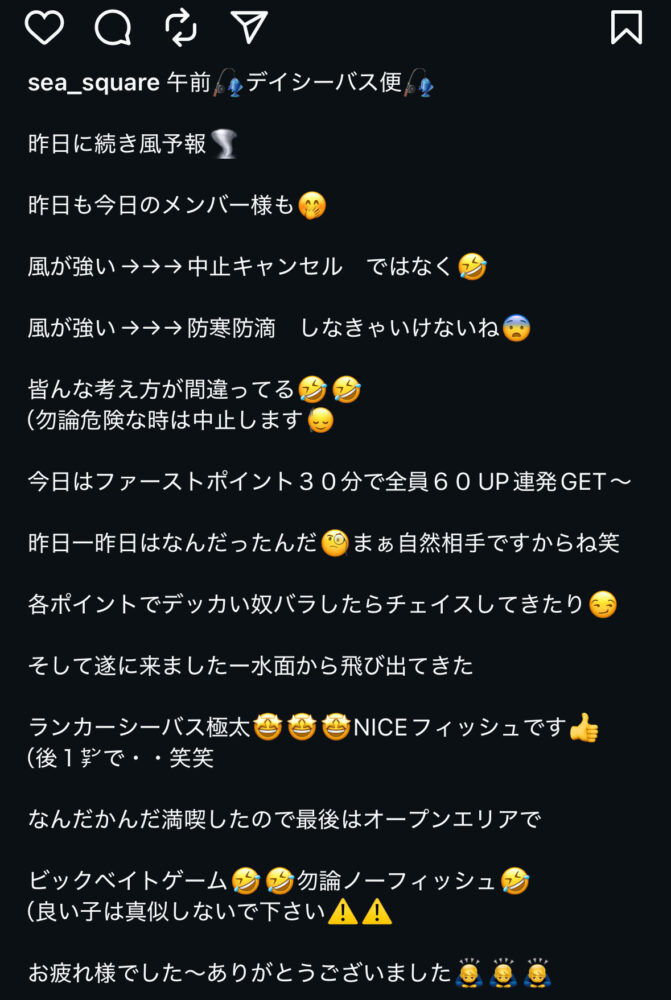Share post via paper plane icon

click(249, 27)
